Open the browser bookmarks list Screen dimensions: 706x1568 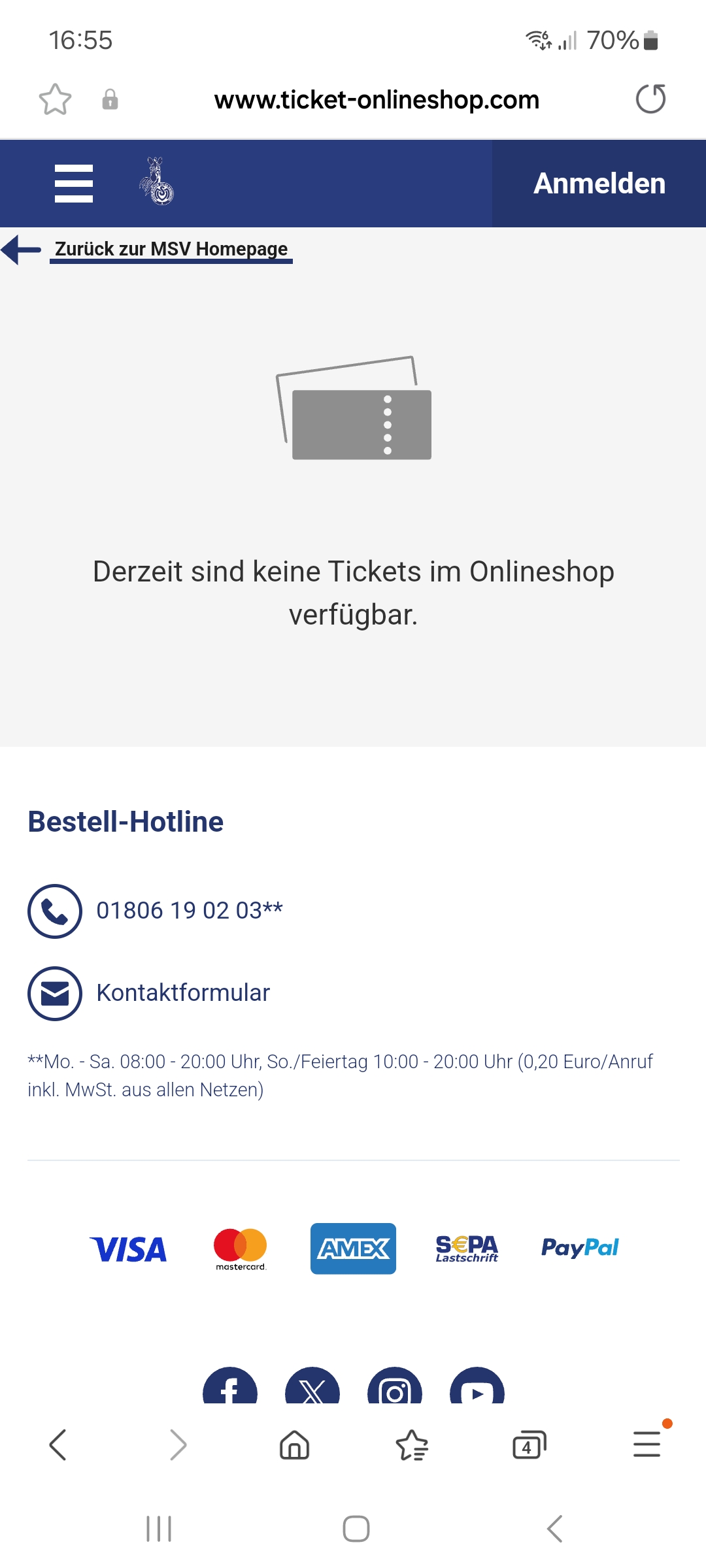(x=412, y=1445)
